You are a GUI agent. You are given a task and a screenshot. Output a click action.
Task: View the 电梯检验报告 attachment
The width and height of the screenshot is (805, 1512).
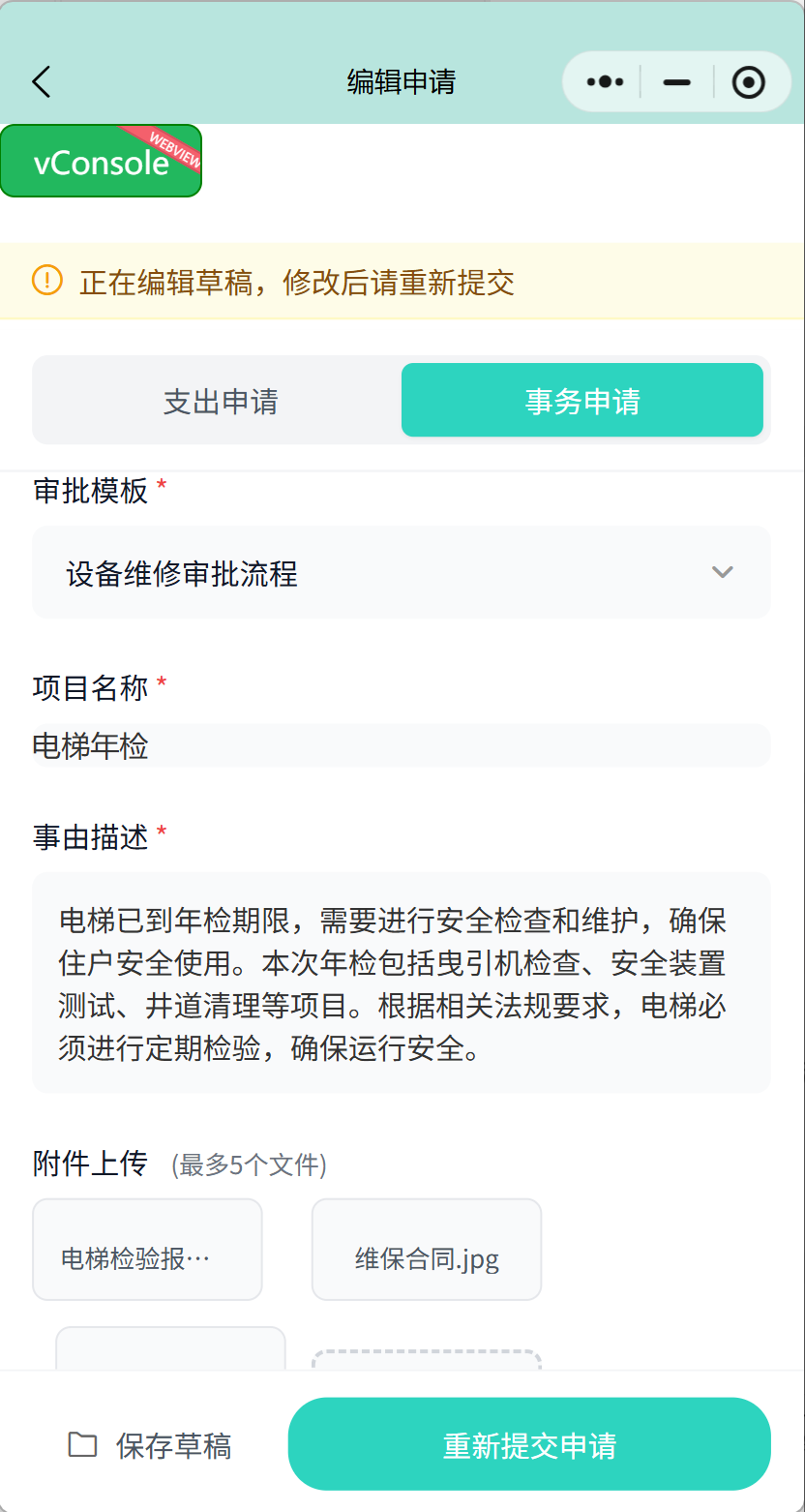point(146,1250)
